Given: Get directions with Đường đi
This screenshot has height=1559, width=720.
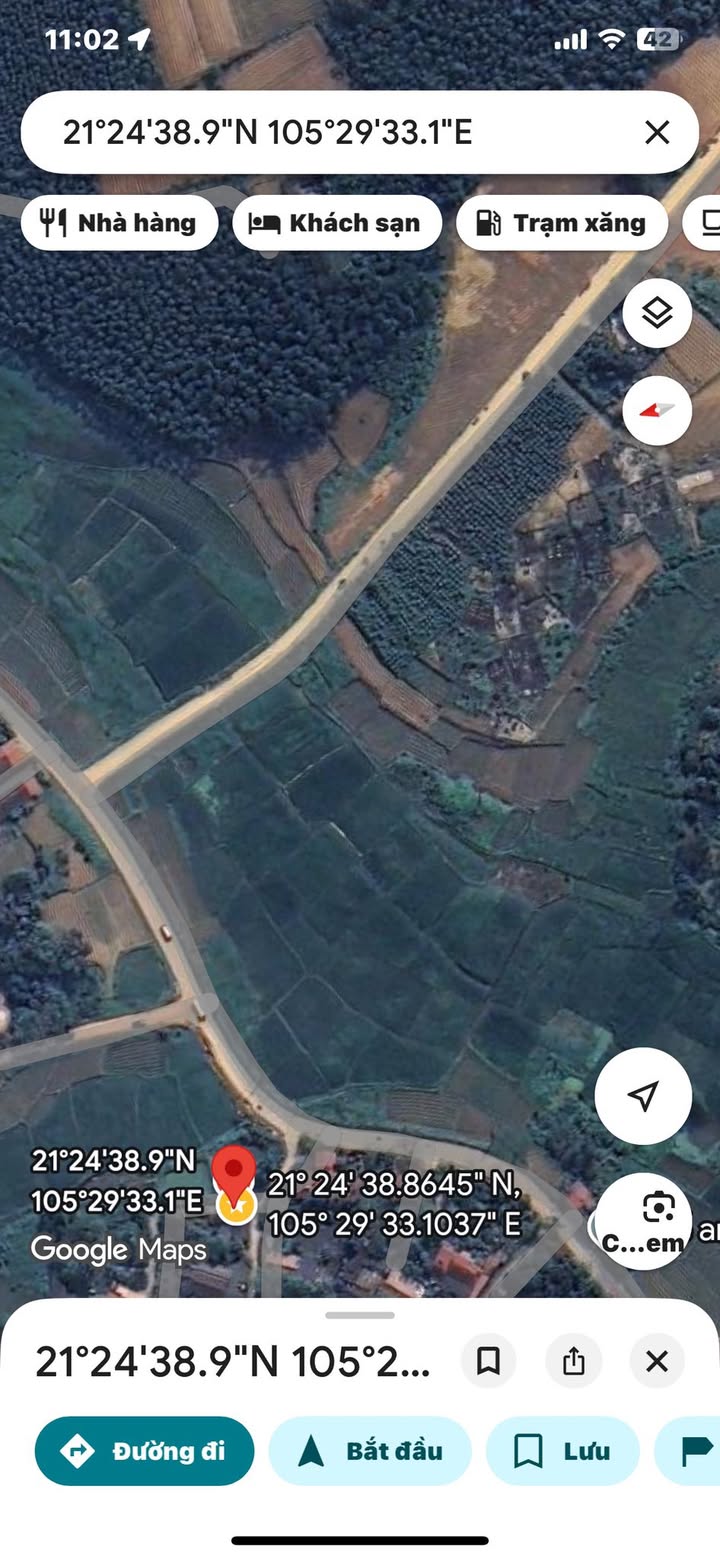Looking at the screenshot, I should click(144, 1451).
